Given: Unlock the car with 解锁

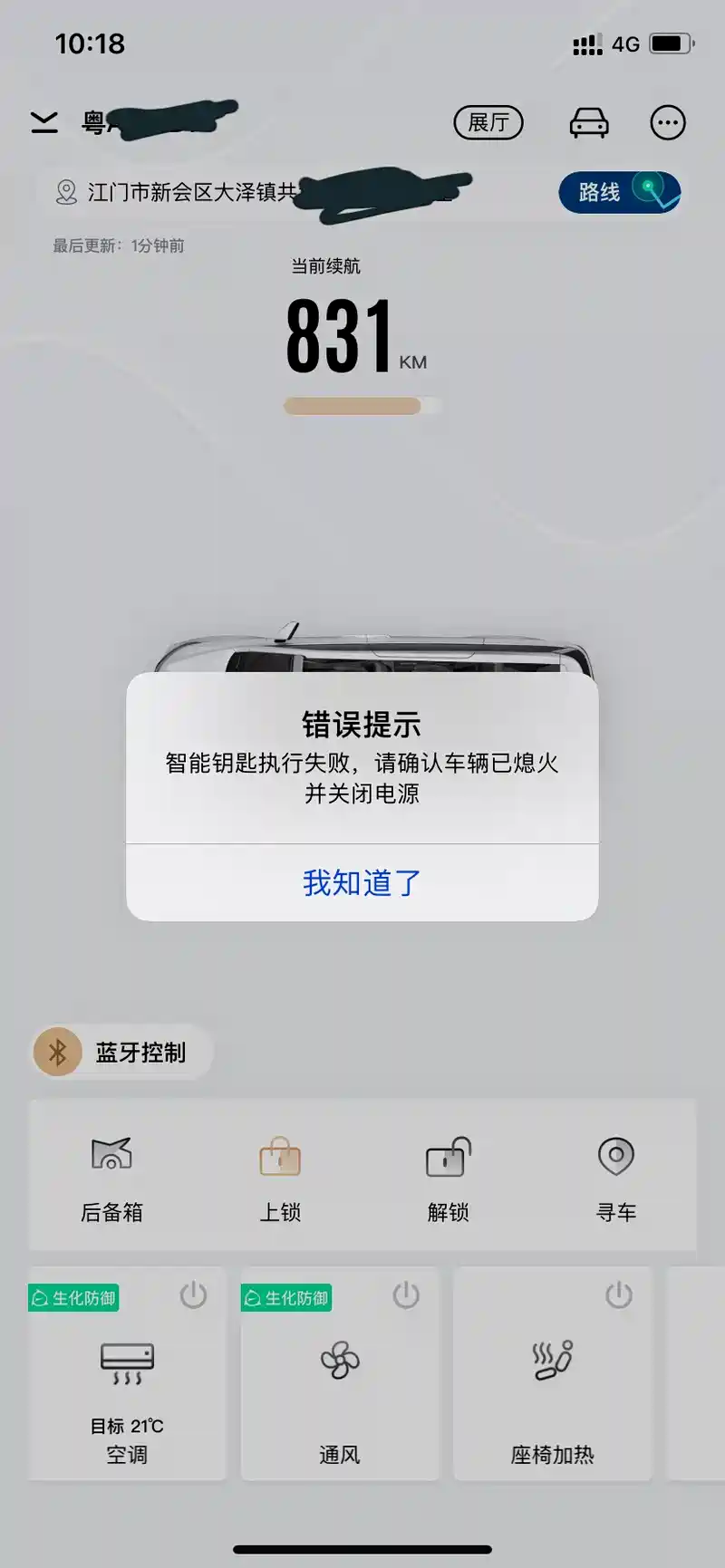Looking at the screenshot, I should click(448, 1176).
